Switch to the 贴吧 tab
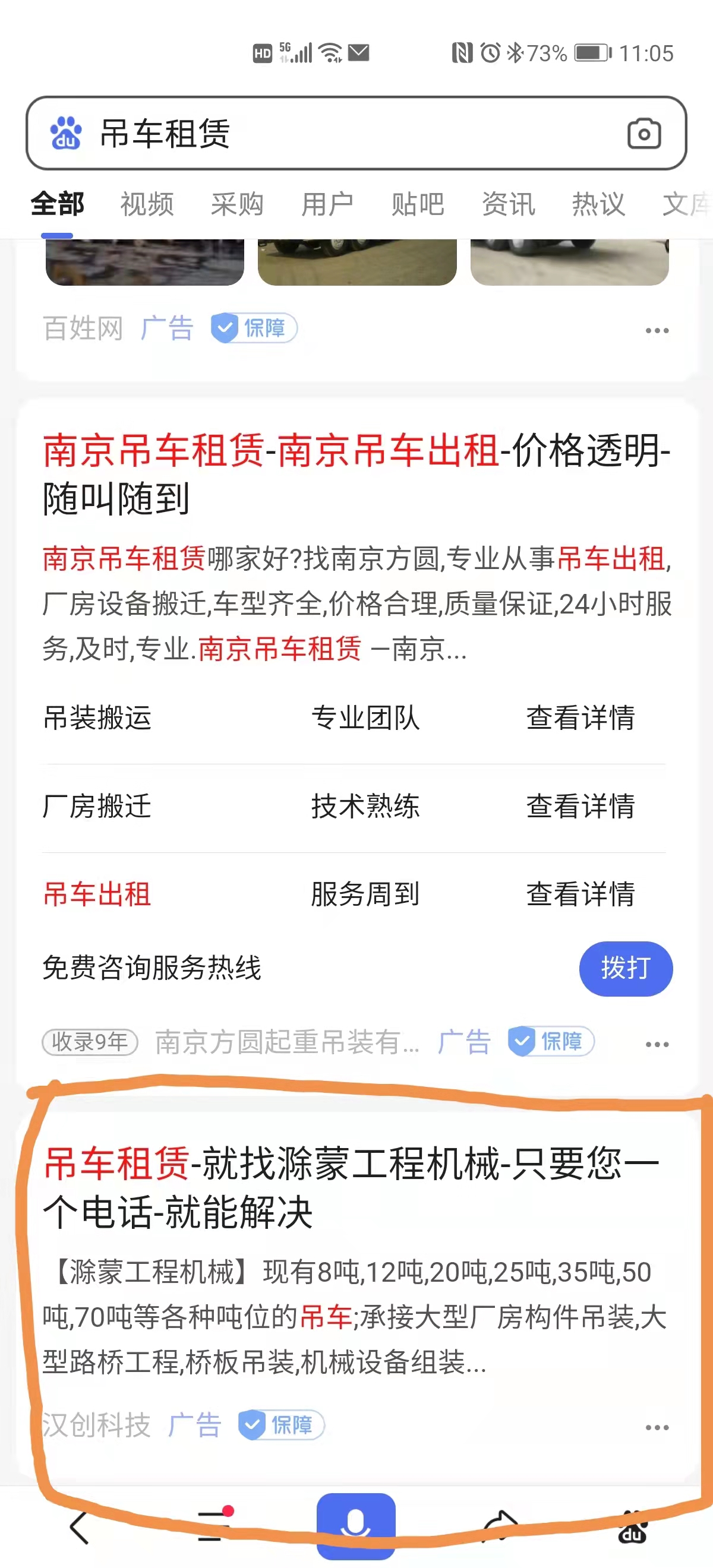The height and width of the screenshot is (1568, 713). pyautogui.click(x=418, y=204)
